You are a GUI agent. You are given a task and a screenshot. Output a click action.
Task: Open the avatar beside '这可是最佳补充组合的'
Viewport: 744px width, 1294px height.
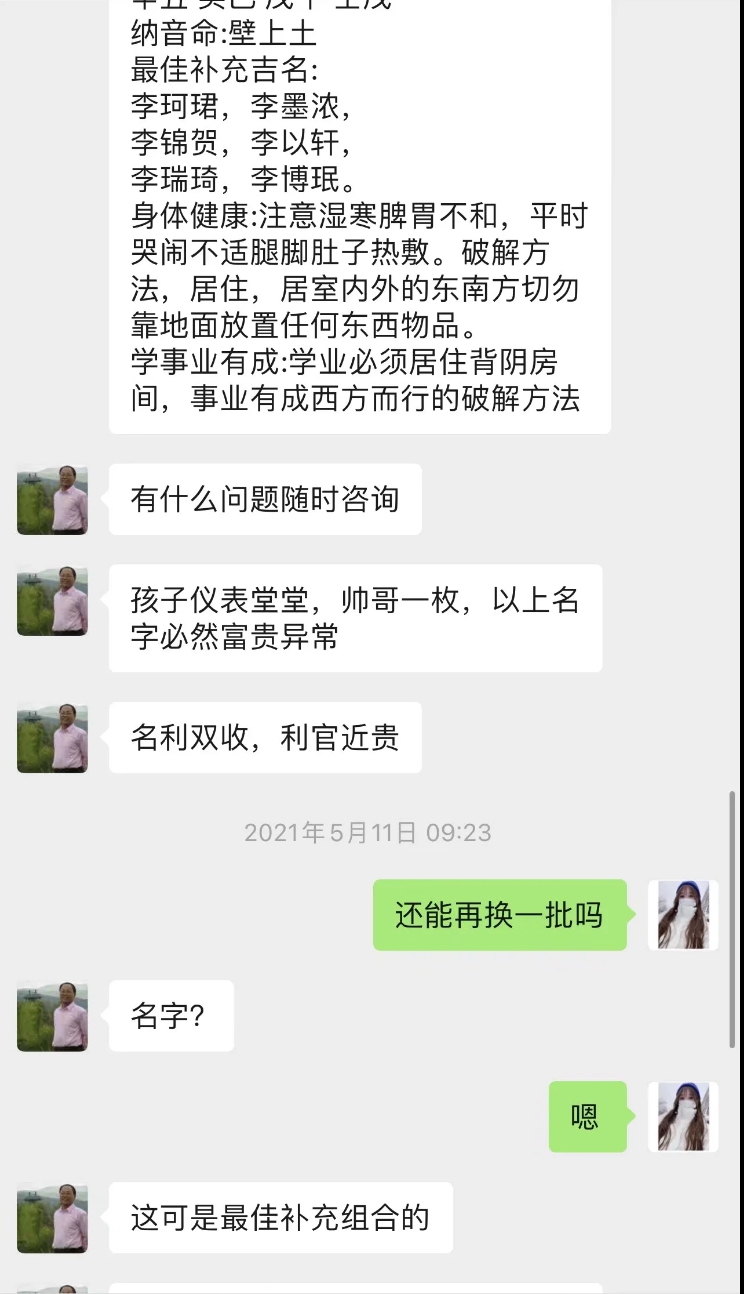coord(52,1218)
